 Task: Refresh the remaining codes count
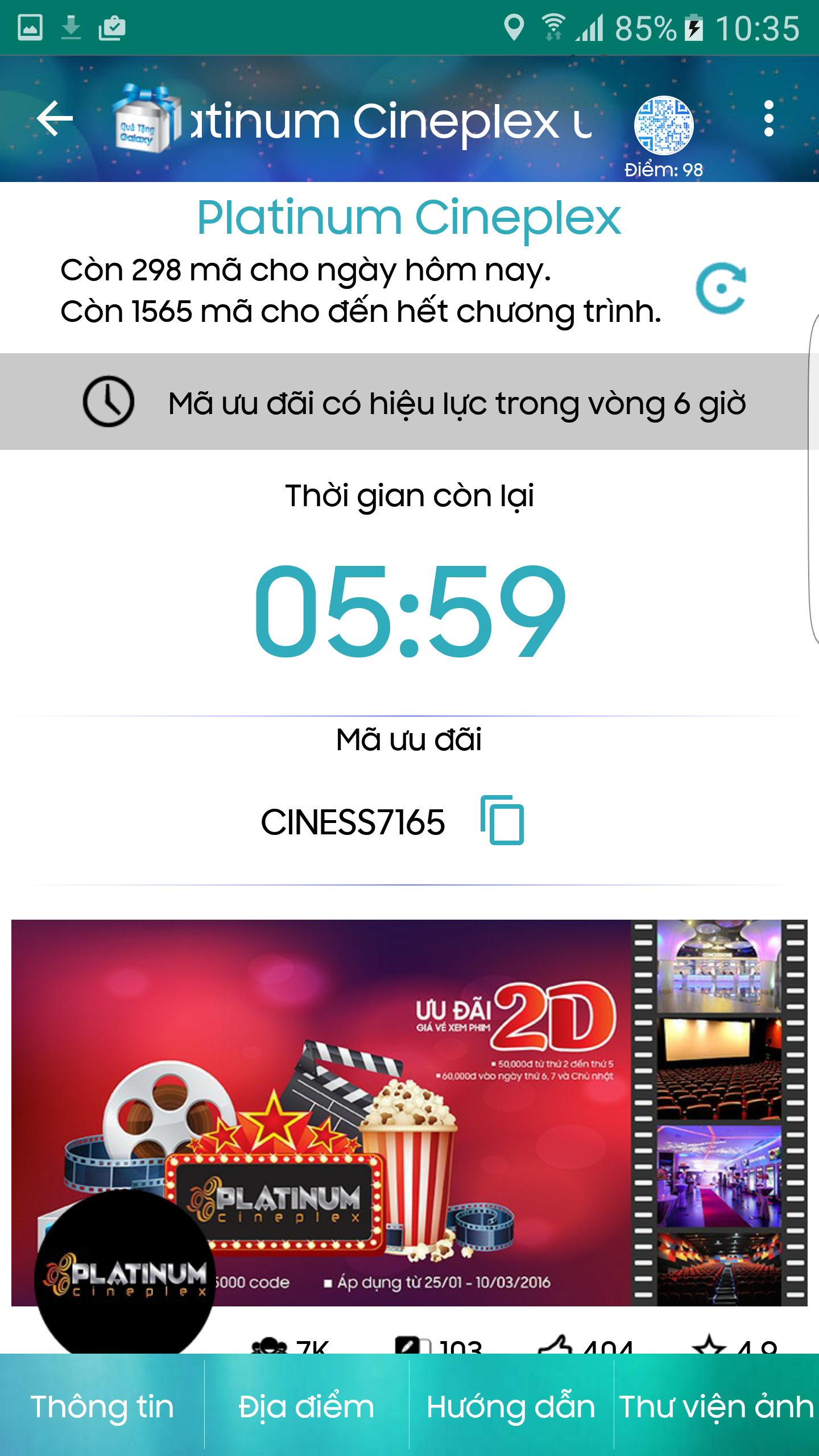[721, 288]
